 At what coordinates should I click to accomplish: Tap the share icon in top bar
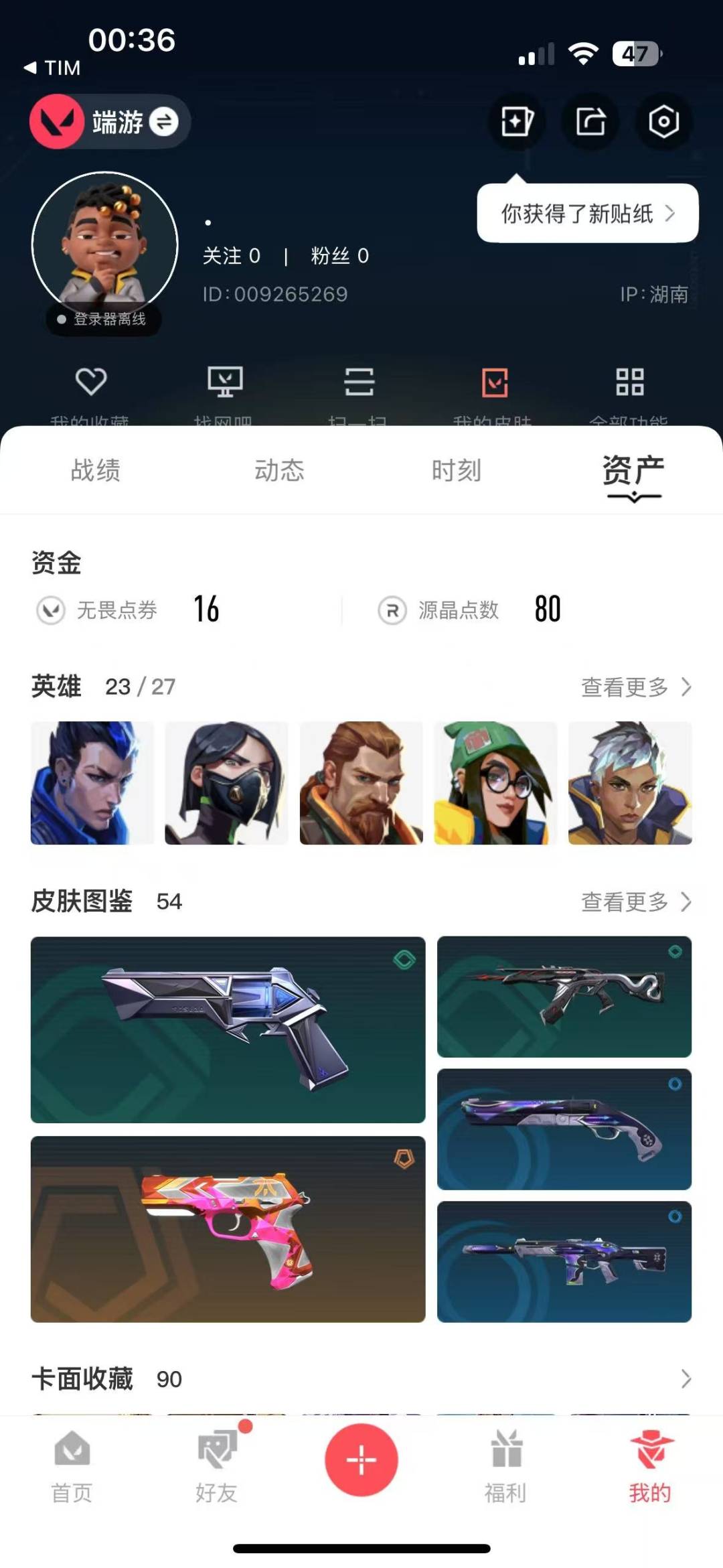click(x=590, y=121)
